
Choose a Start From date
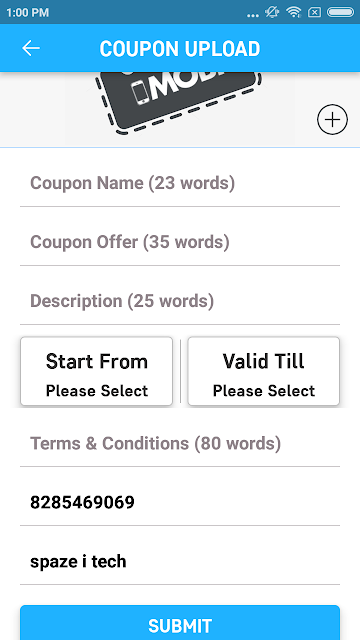coord(97,371)
